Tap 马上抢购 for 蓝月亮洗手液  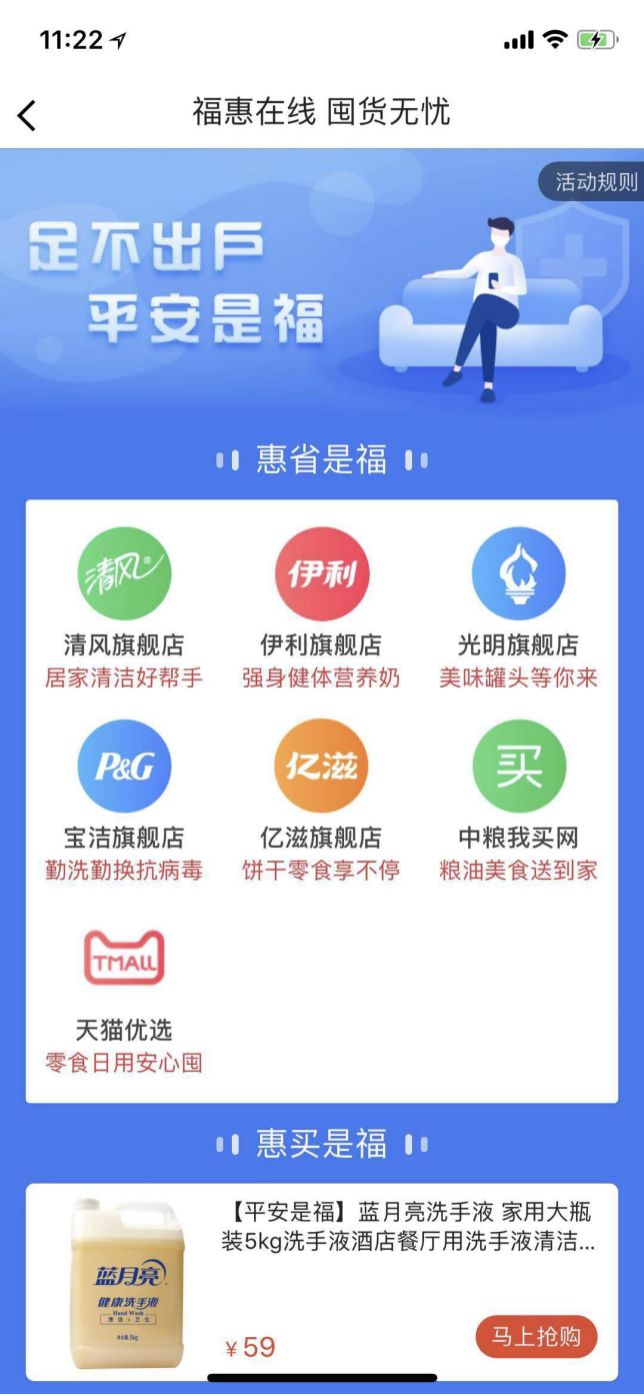pyautogui.click(x=536, y=1337)
